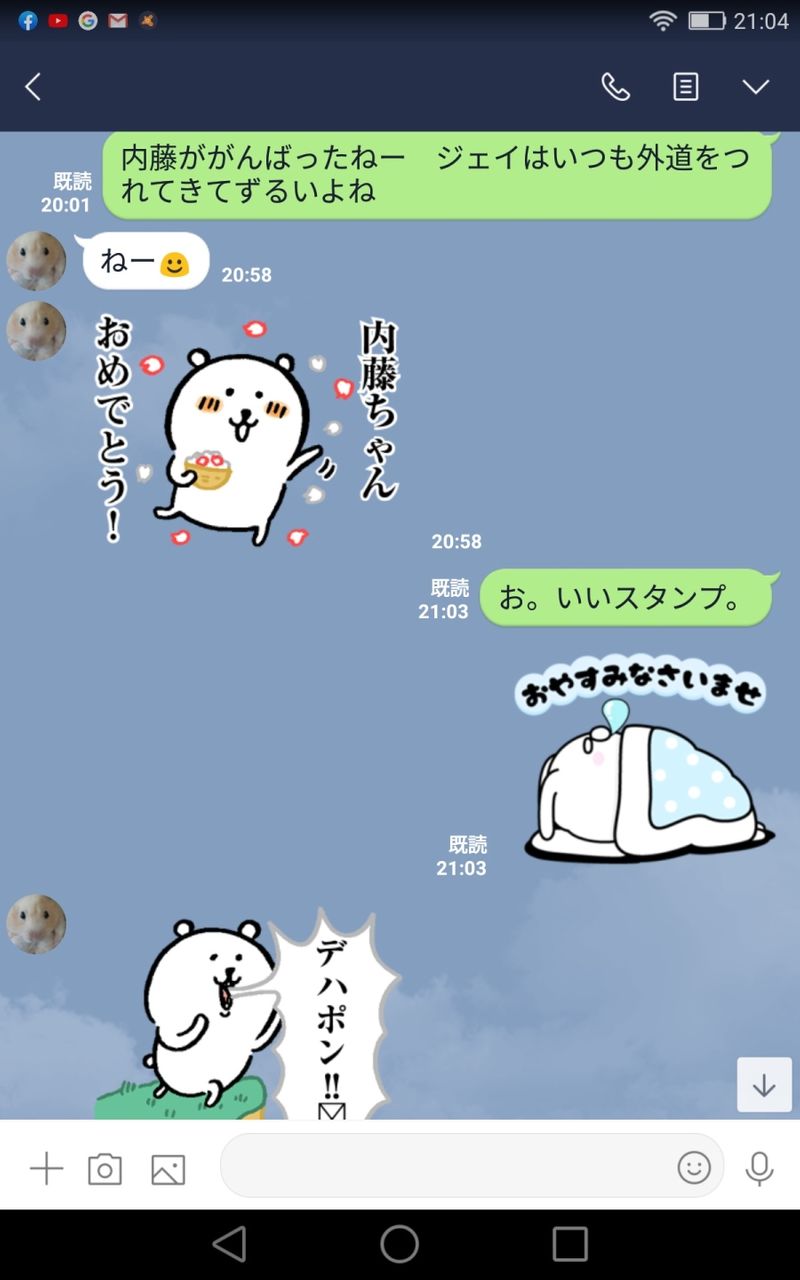Viewport: 800px width, 1280px height.
Task: Jump to the latest message arrow
Action: pos(764,1085)
